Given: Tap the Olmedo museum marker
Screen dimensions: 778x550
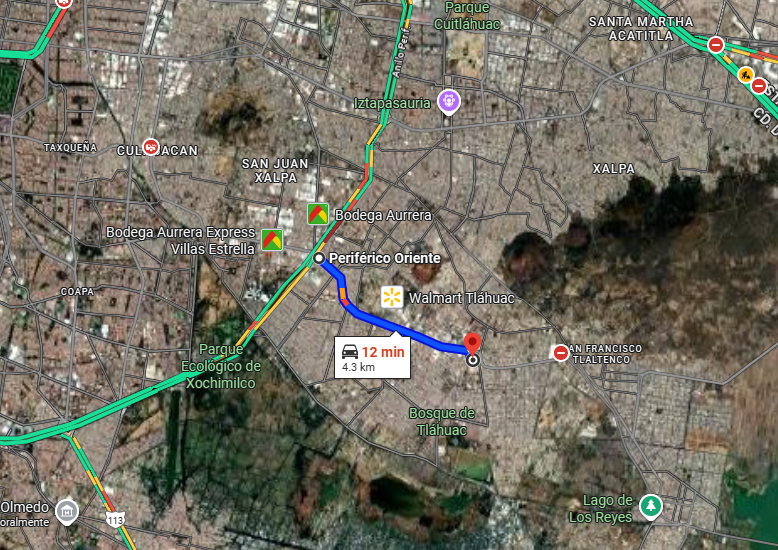Looking at the screenshot, I should tap(66, 512).
